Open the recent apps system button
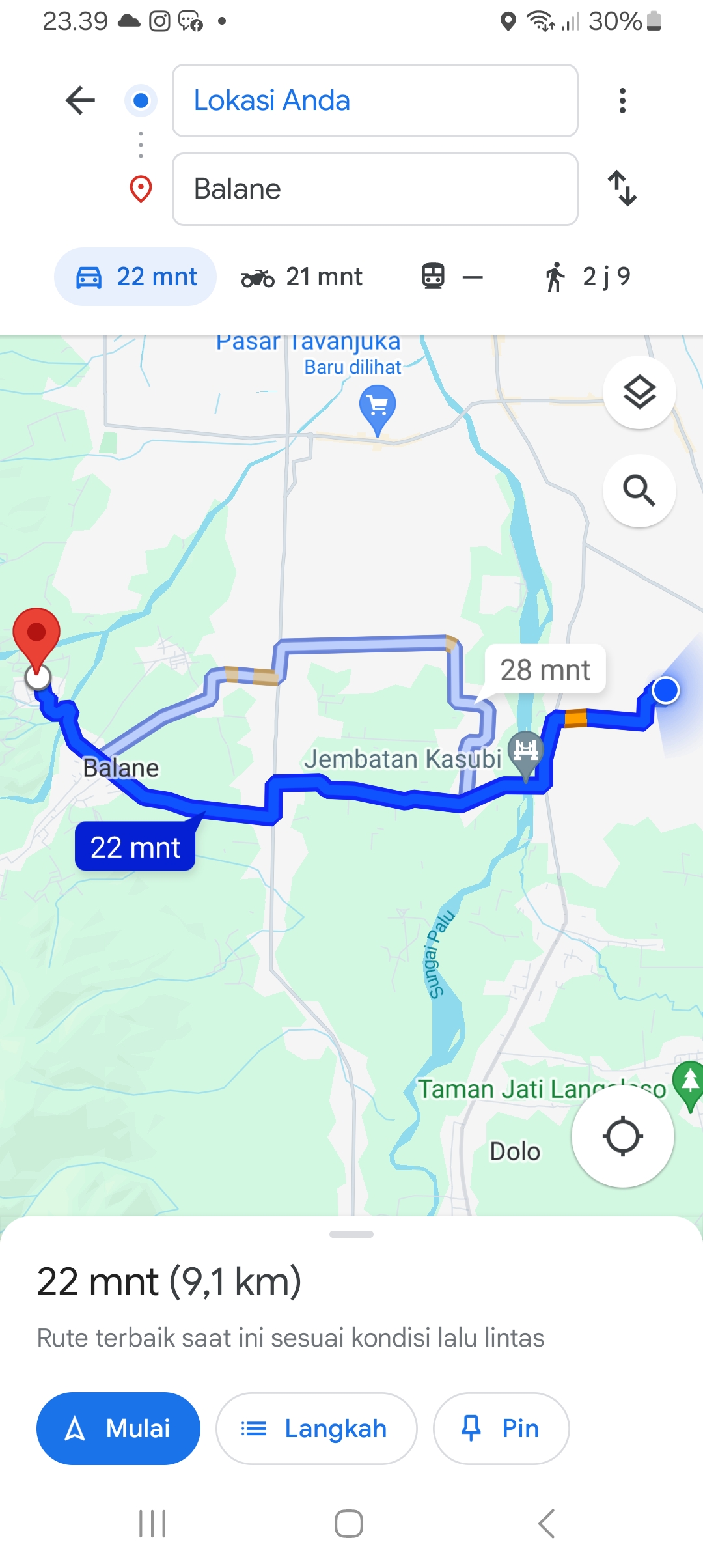 [x=152, y=1524]
